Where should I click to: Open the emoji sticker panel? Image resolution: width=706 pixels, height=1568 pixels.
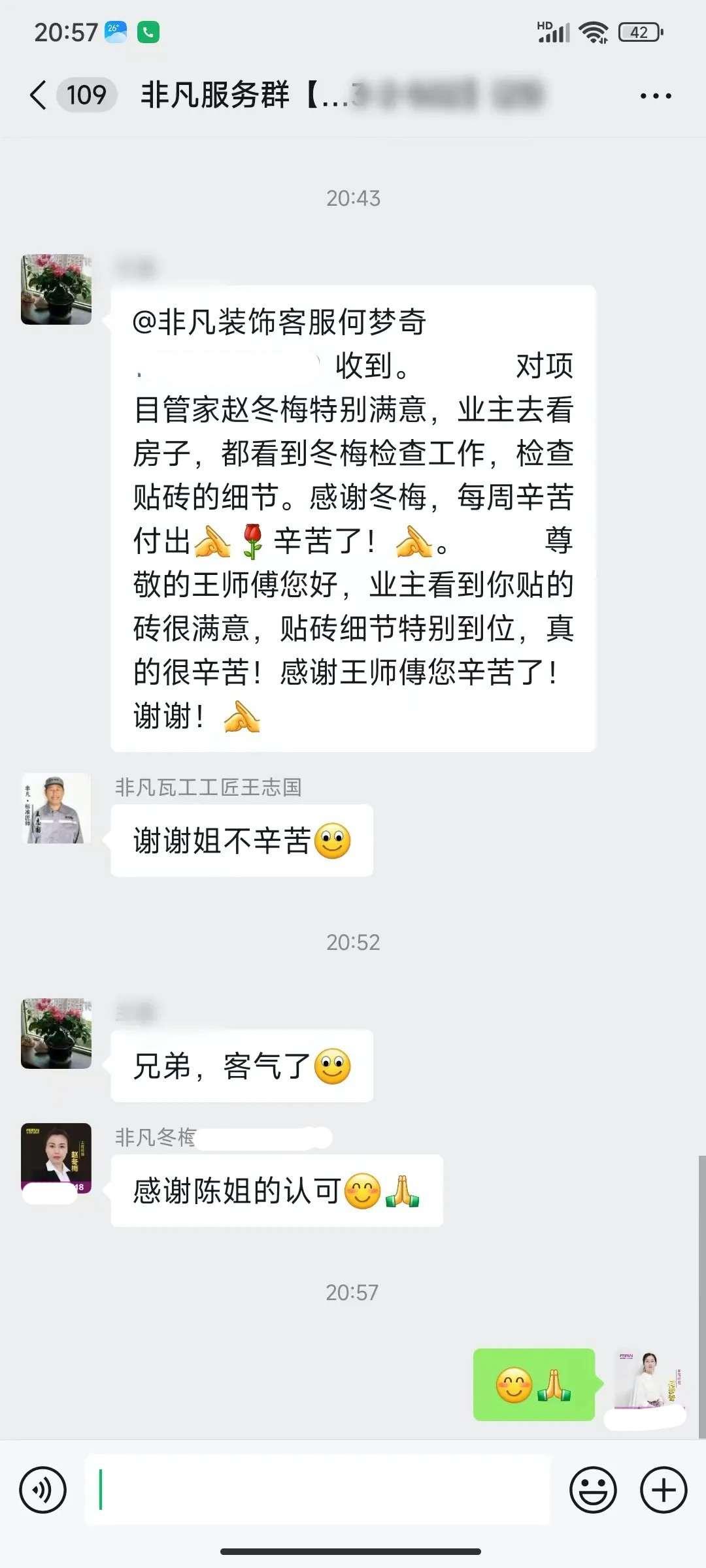click(x=593, y=1490)
